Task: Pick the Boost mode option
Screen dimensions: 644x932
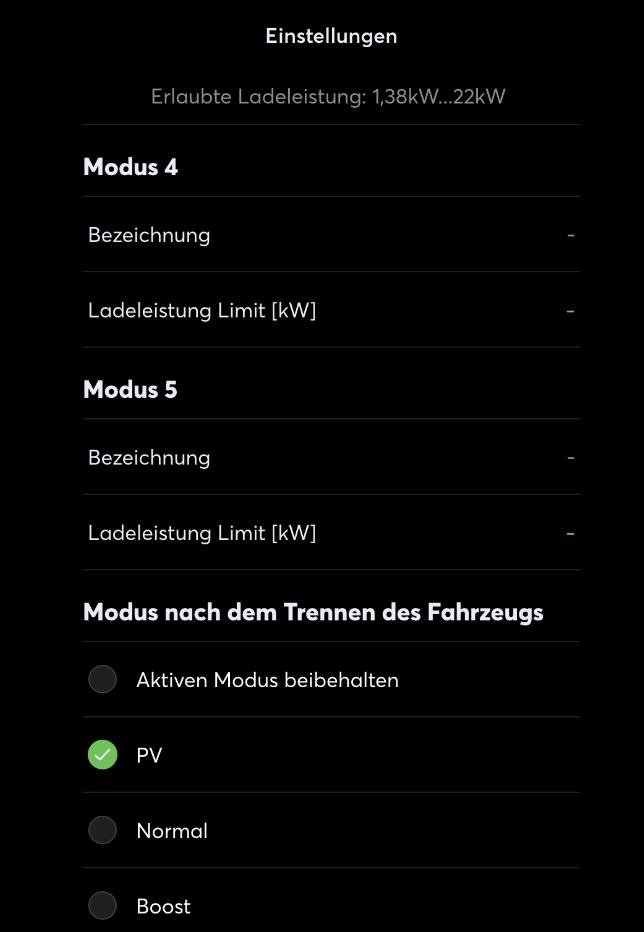Action: 103,906
